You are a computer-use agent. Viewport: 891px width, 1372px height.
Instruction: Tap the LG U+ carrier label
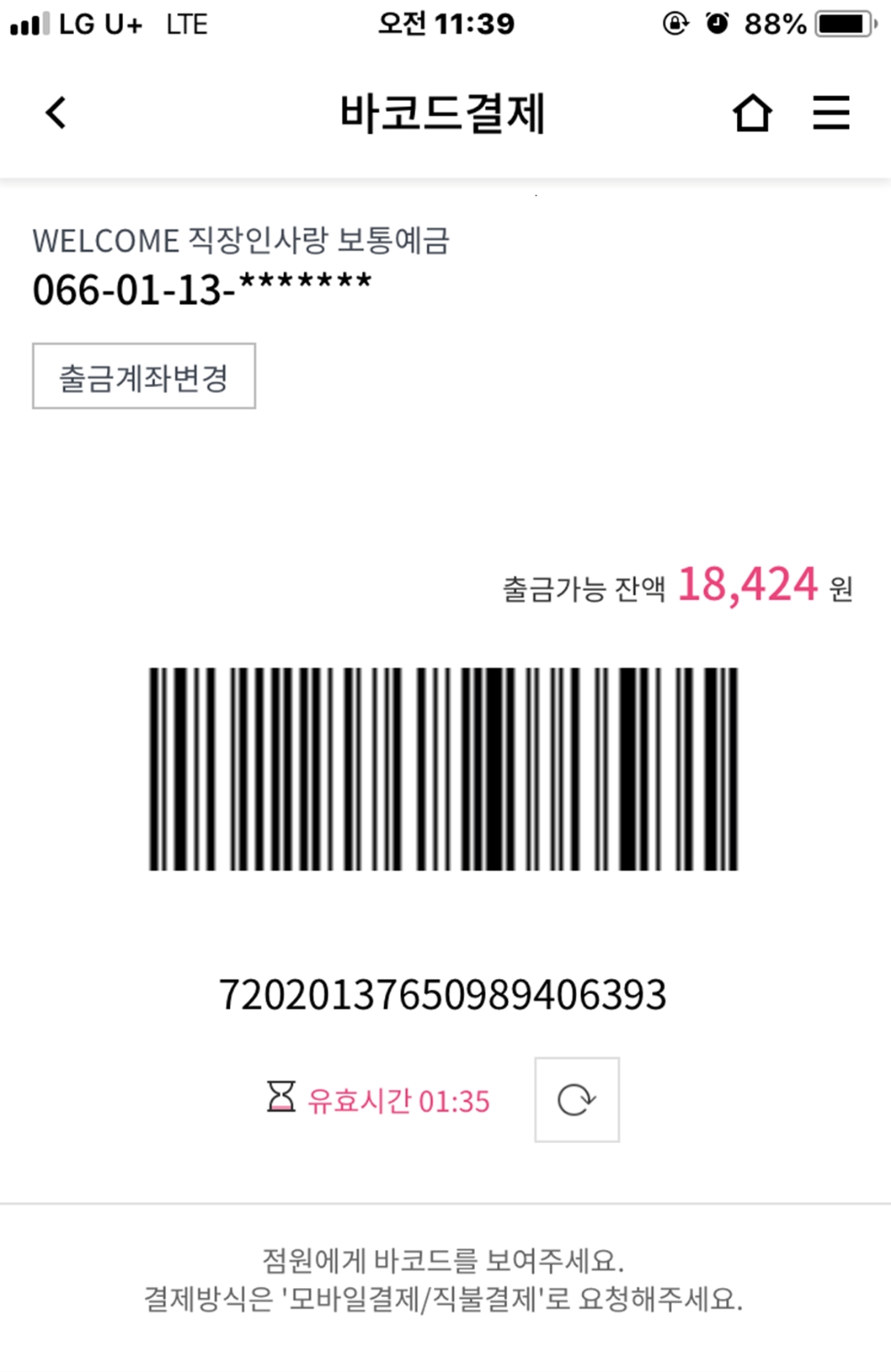[x=103, y=23]
